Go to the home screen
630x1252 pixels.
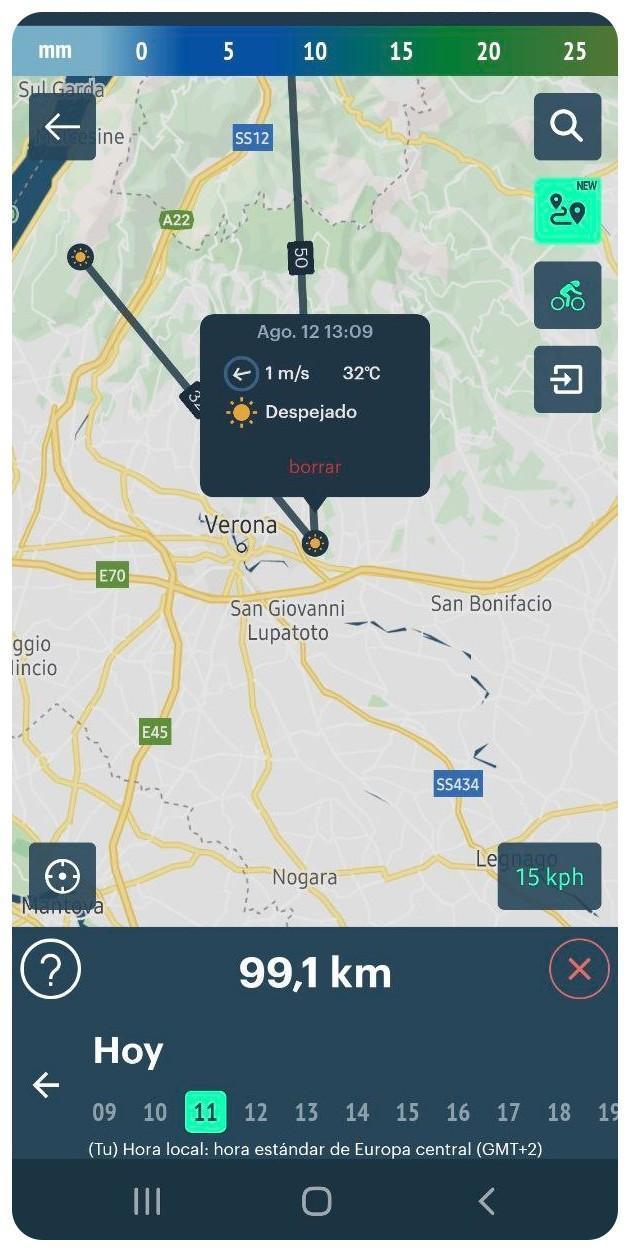click(316, 1201)
